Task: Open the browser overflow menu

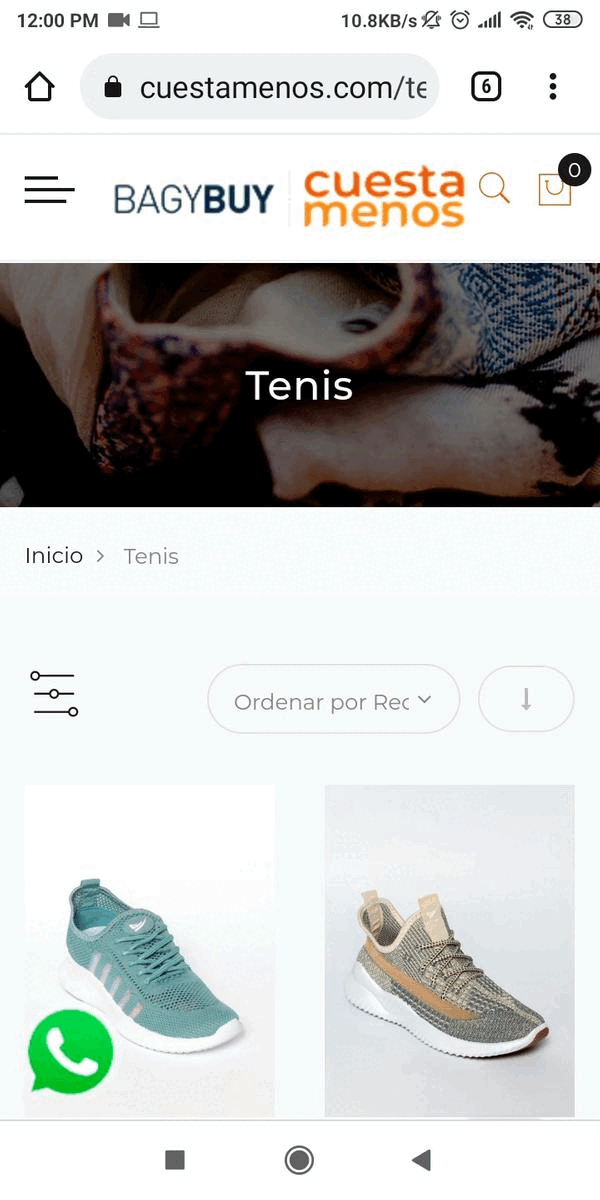Action: tap(553, 87)
